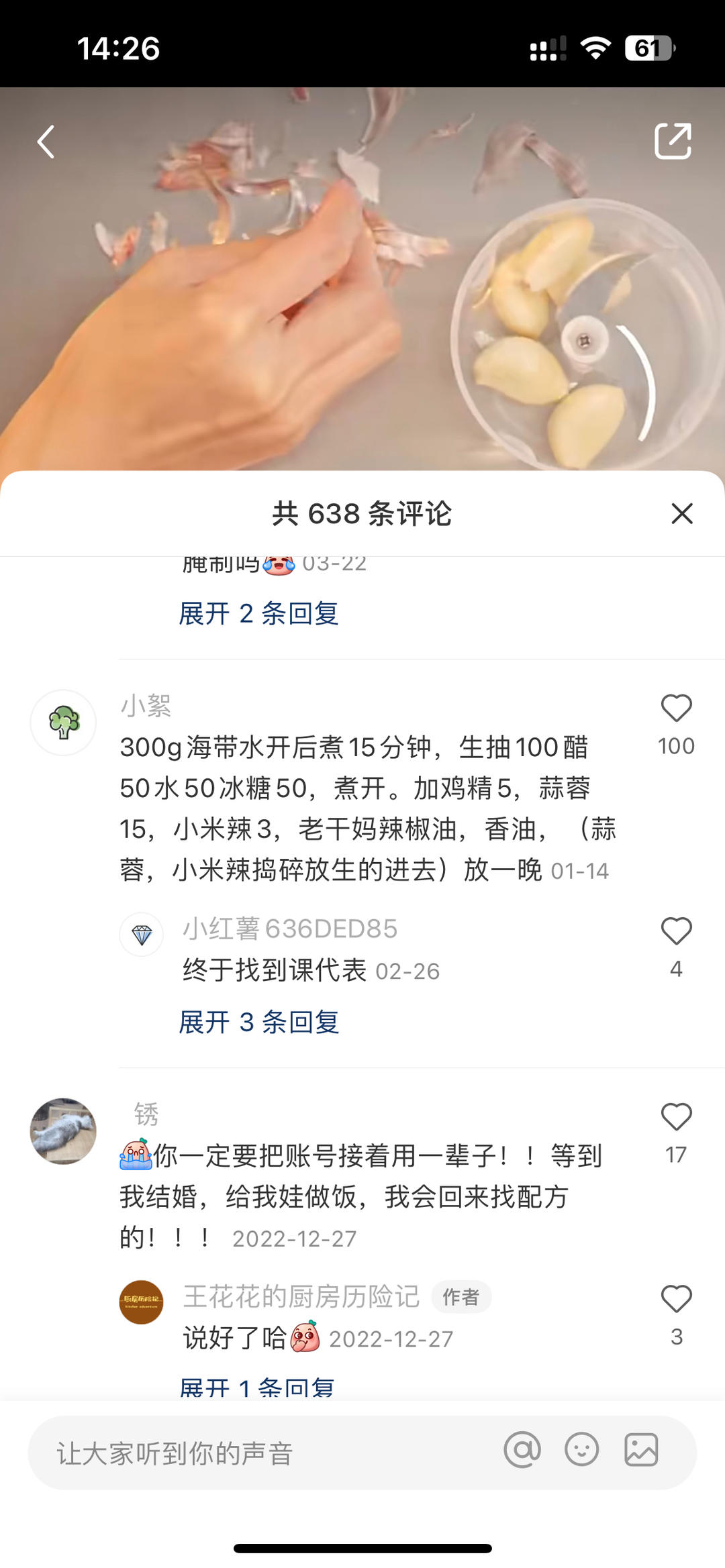Like the reply from 小红薯636DED85

click(x=676, y=931)
